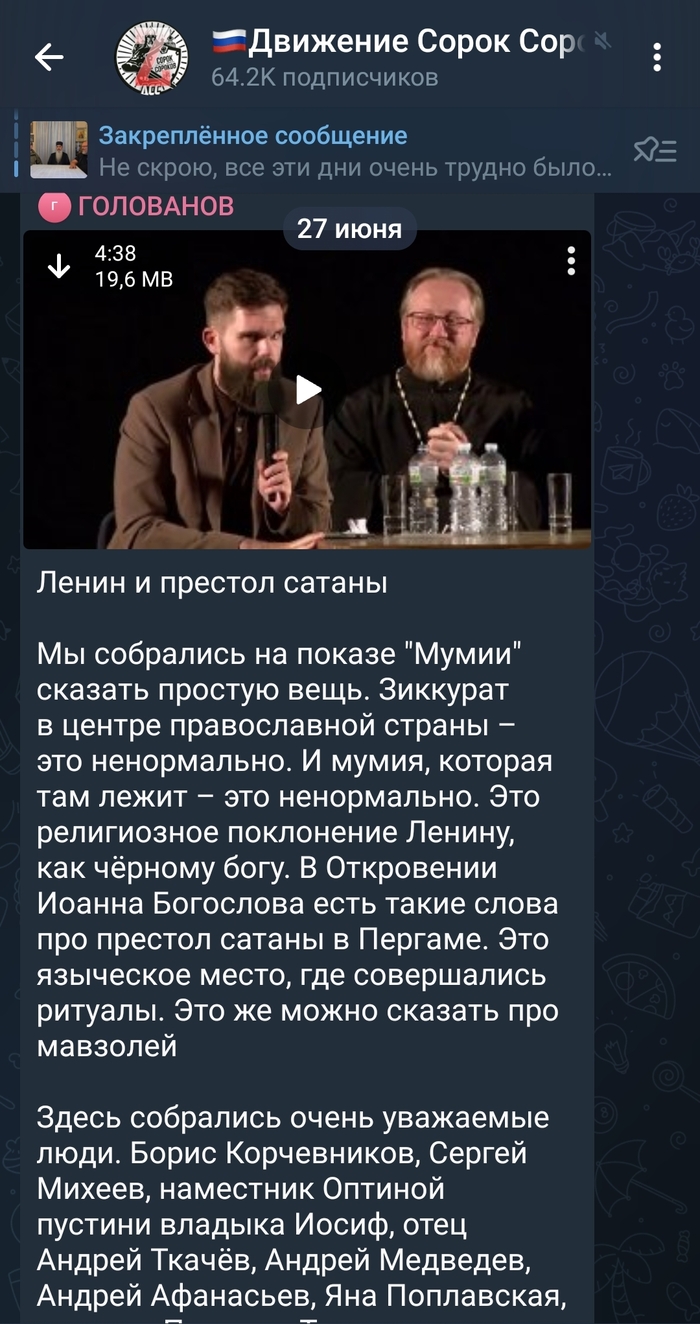Open the Движение Сорок Сороков channel info

[400, 58]
